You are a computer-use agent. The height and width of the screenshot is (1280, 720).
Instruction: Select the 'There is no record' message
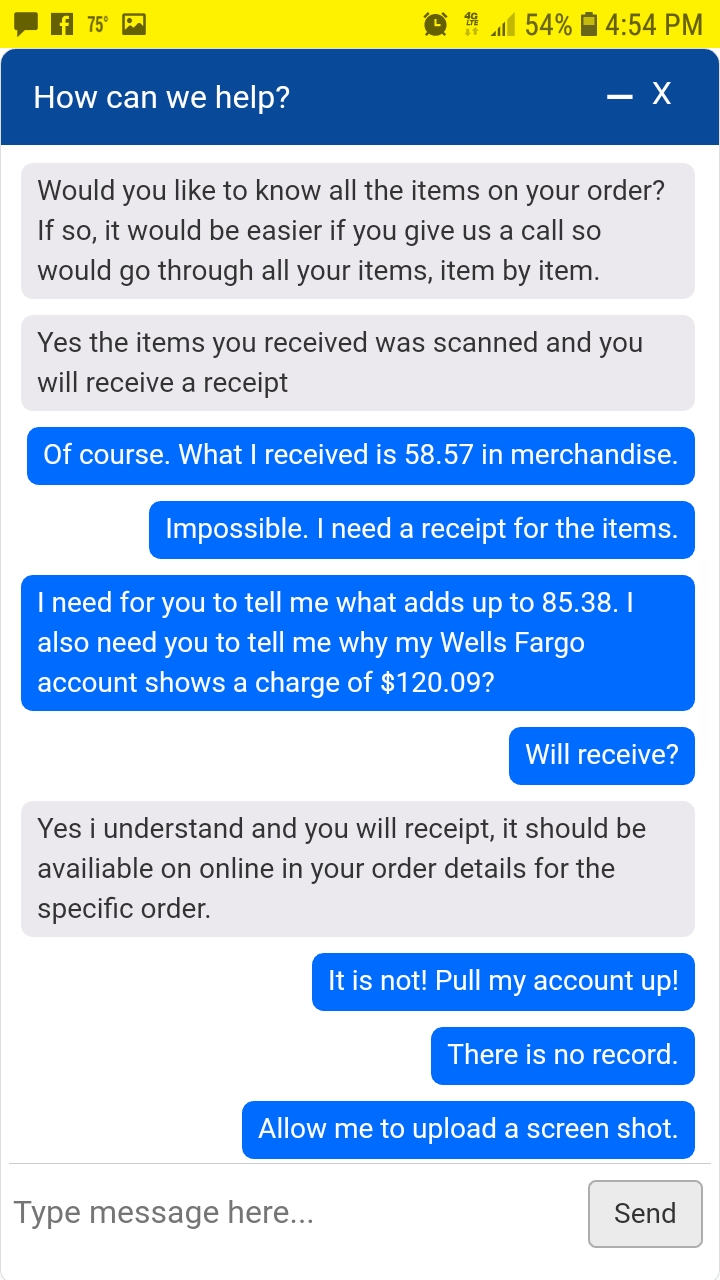[x=562, y=1055]
